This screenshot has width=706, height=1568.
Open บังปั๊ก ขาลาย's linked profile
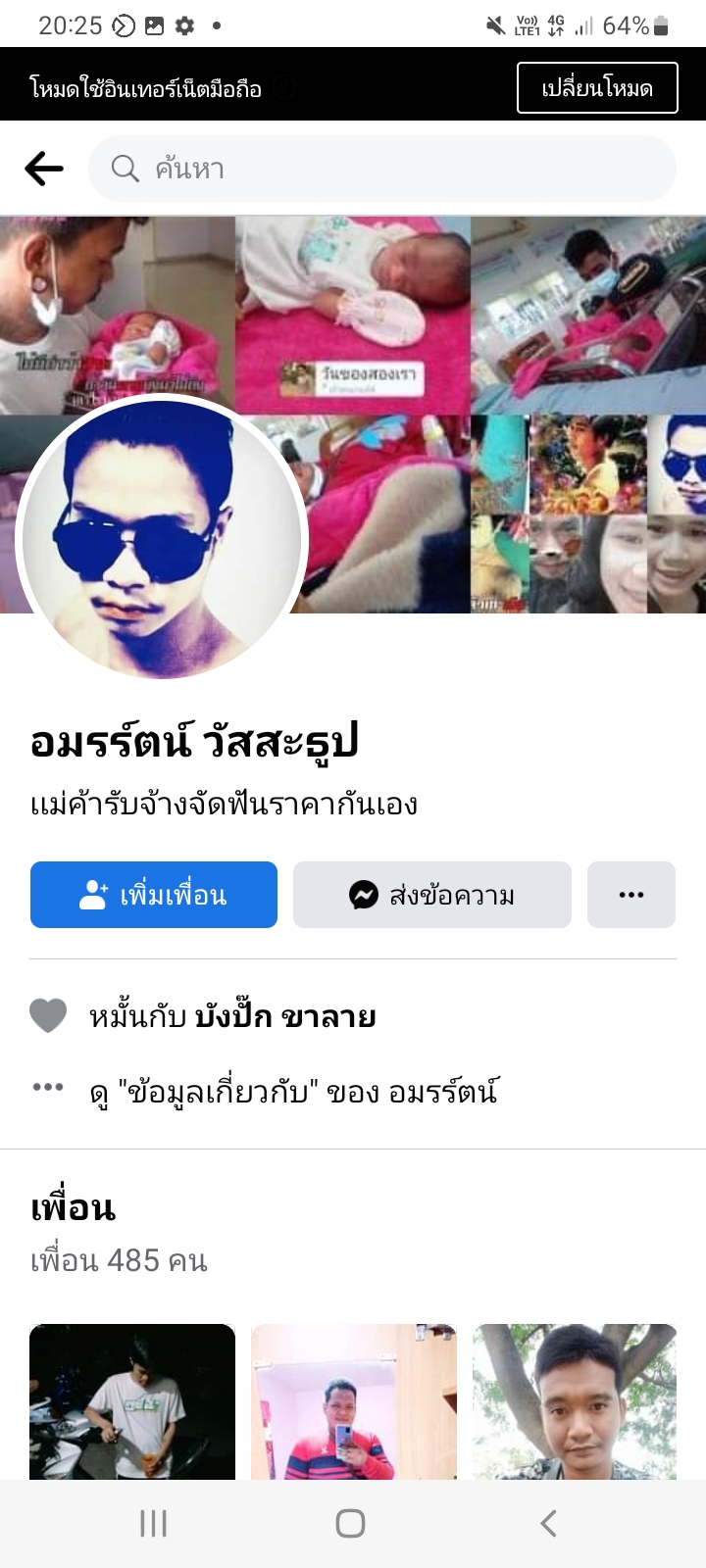pyautogui.click(x=285, y=1016)
